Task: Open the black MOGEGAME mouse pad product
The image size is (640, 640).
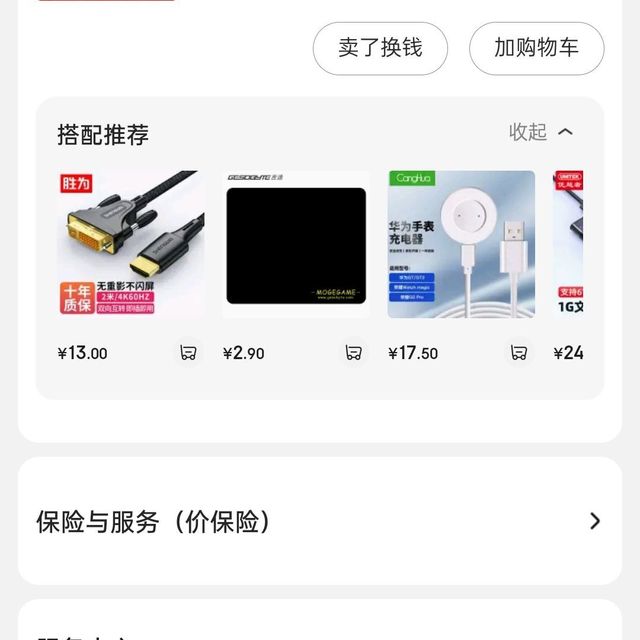Action: [x=296, y=244]
